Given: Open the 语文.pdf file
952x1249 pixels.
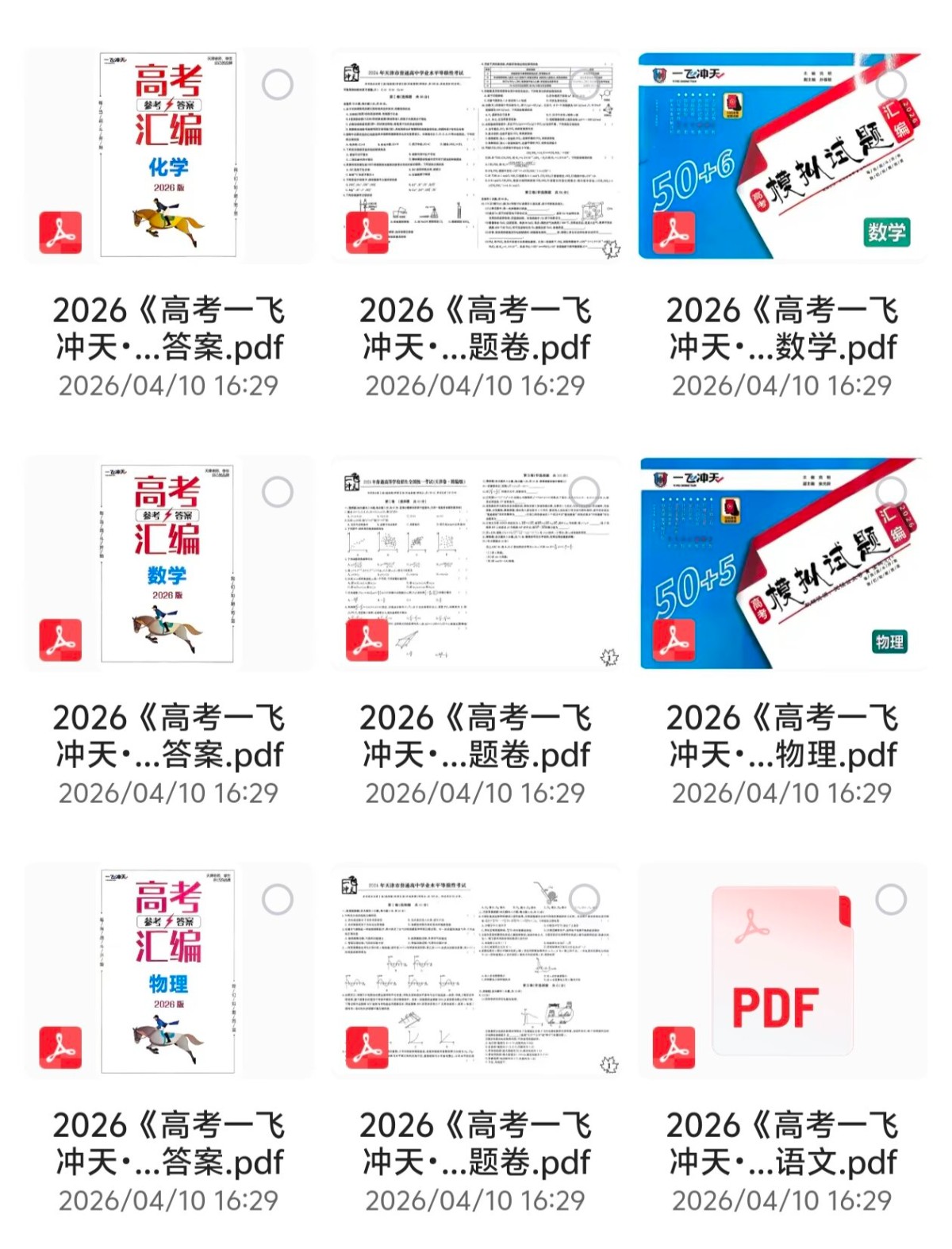Looking at the screenshot, I should (x=781, y=971).
